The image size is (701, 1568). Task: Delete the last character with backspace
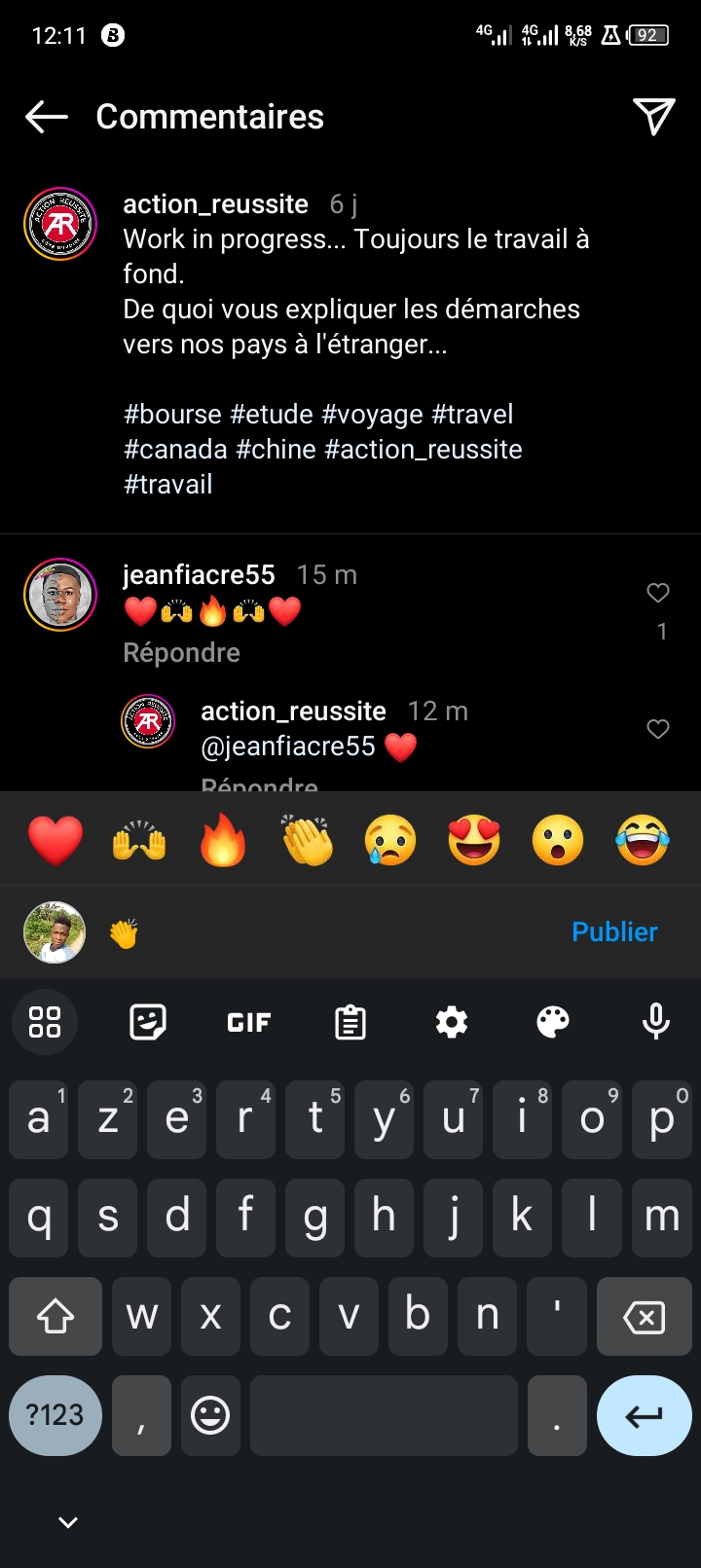[644, 1317]
